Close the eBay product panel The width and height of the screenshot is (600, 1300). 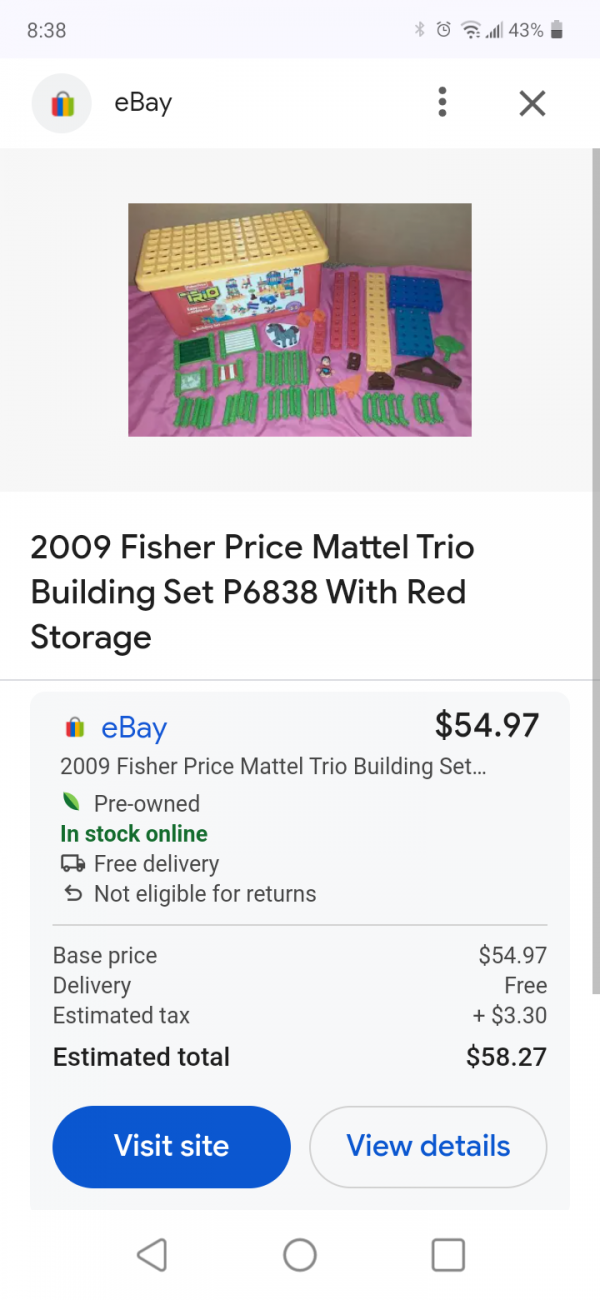click(x=532, y=102)
